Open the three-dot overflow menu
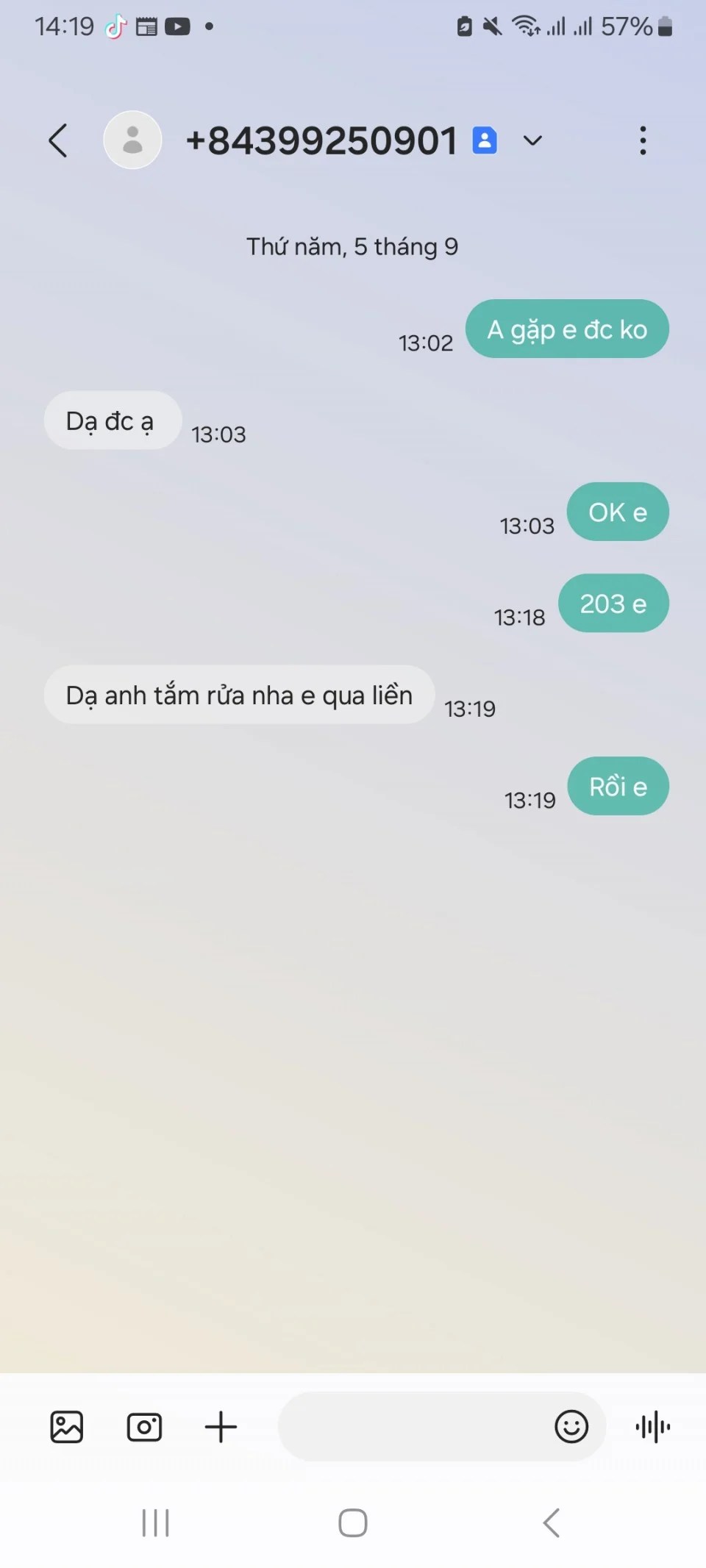This screenshot has width=706, height=1568. point(643,140)
